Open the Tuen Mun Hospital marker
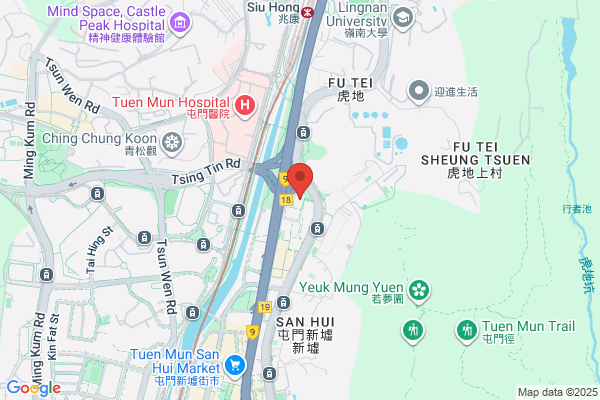Viewport: 600px width, 400px height. pos(245,106)
